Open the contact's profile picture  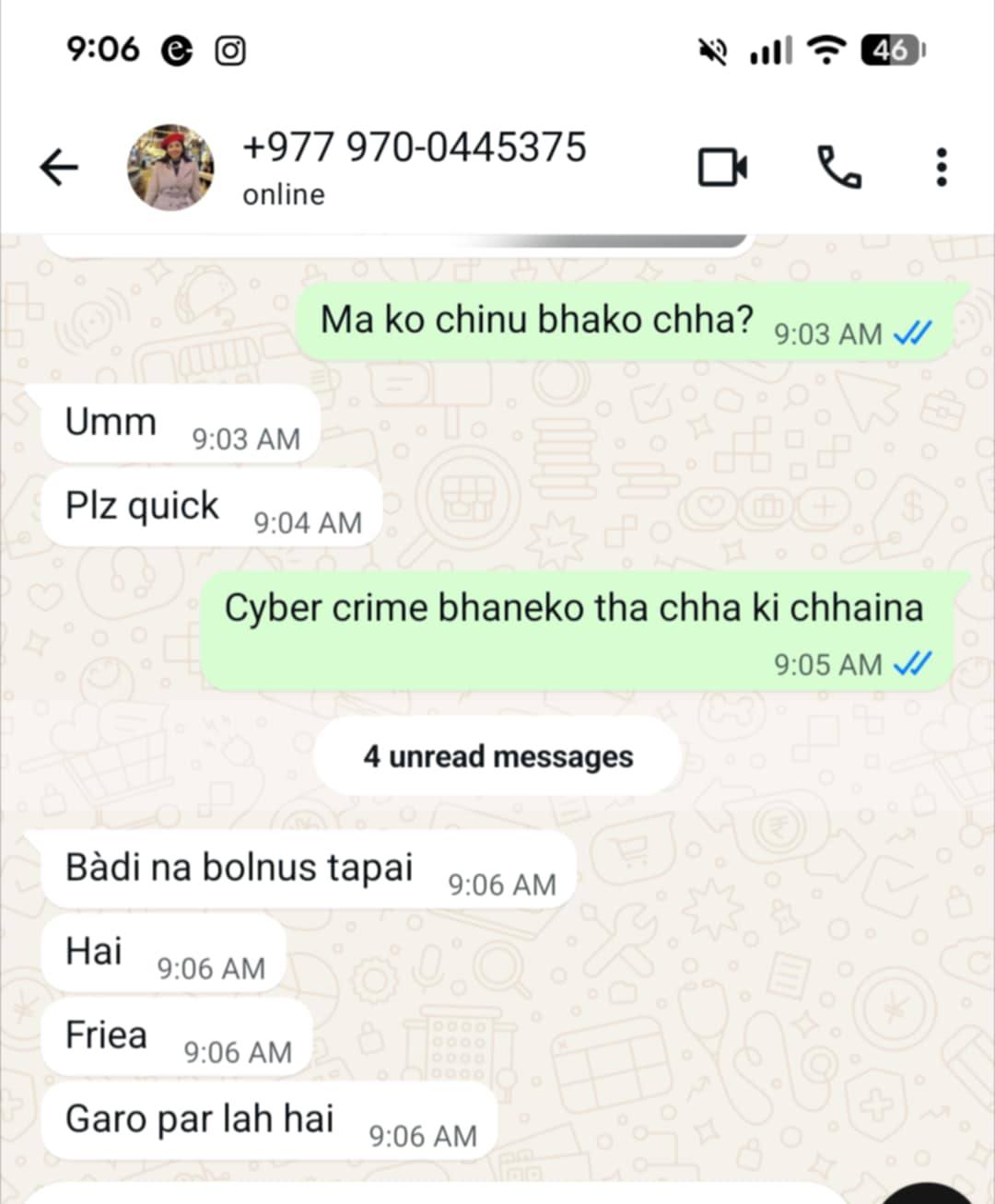pos(170,168)
